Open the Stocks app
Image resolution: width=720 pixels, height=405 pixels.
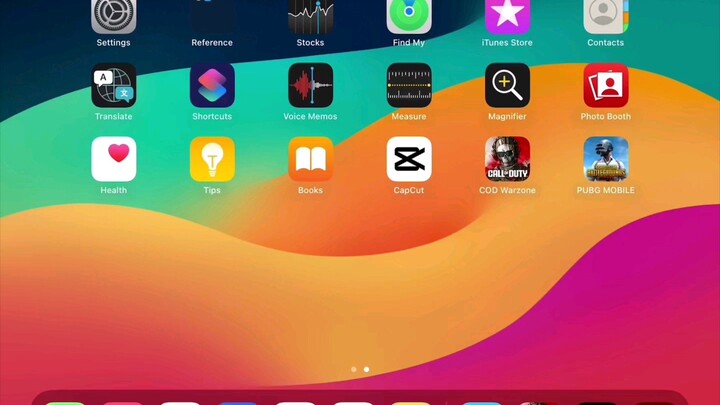click(x=310, y=16)
